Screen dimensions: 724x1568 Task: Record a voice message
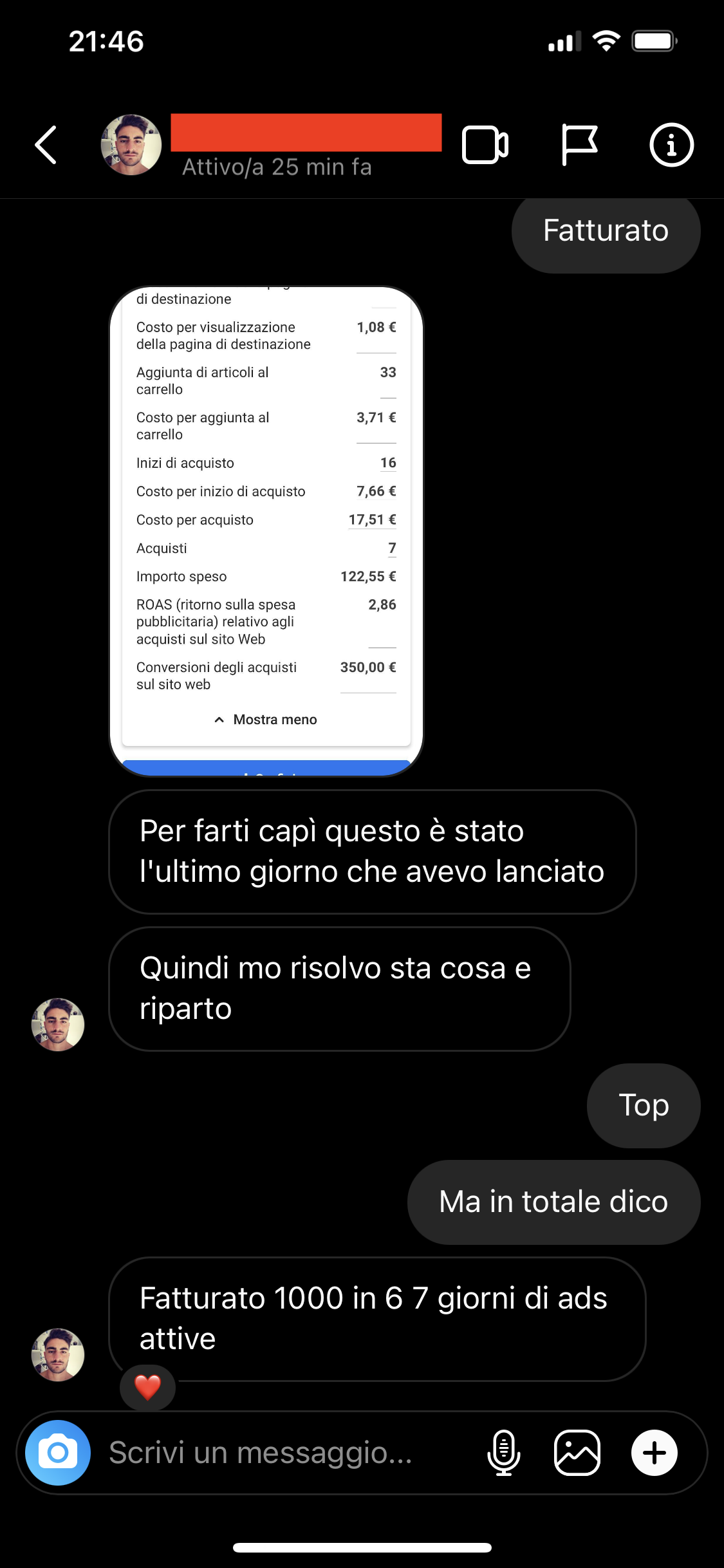click(504, 1453)
